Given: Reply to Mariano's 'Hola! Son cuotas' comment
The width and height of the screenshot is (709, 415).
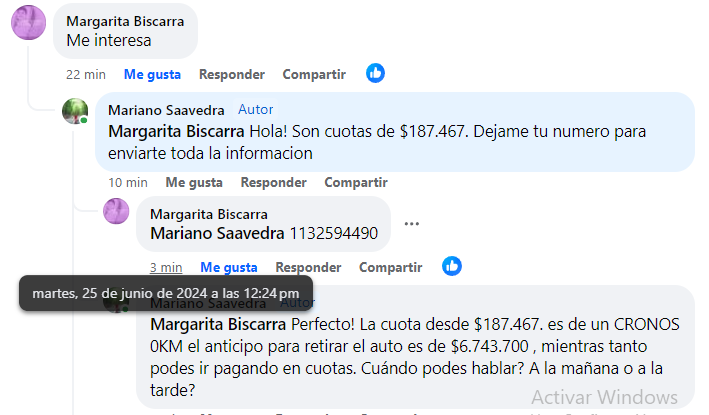Looking at the screenshot, I should [273, 182].
